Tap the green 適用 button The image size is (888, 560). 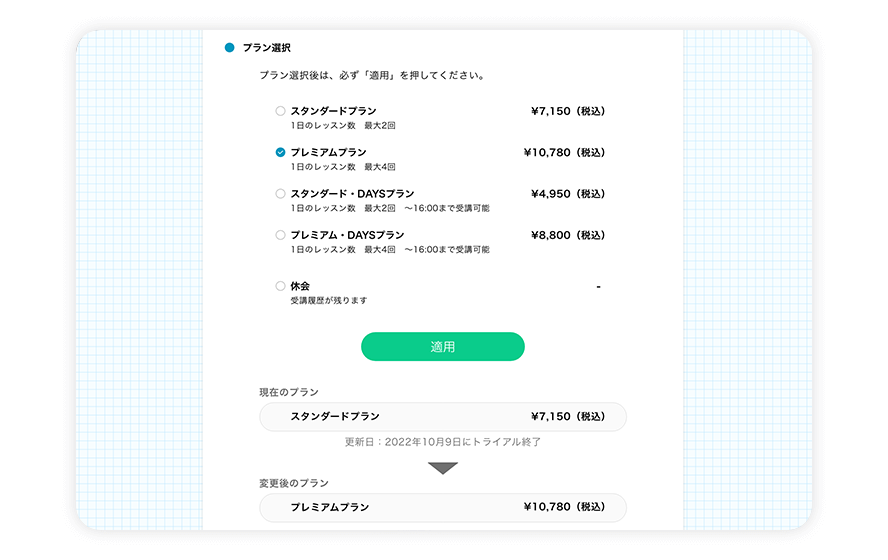click(442, 347)
